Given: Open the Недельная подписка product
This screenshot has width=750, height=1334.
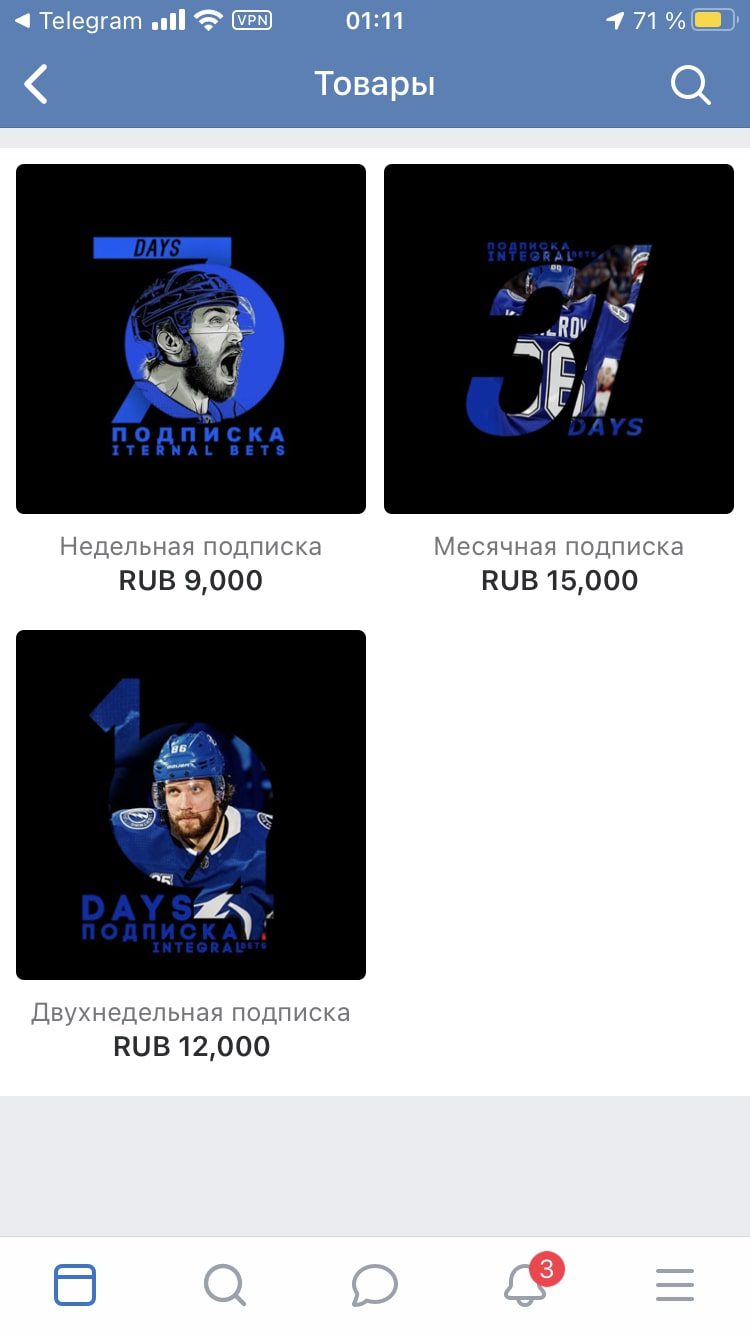Looking at the screenshot, I should (x=191, y=339).
